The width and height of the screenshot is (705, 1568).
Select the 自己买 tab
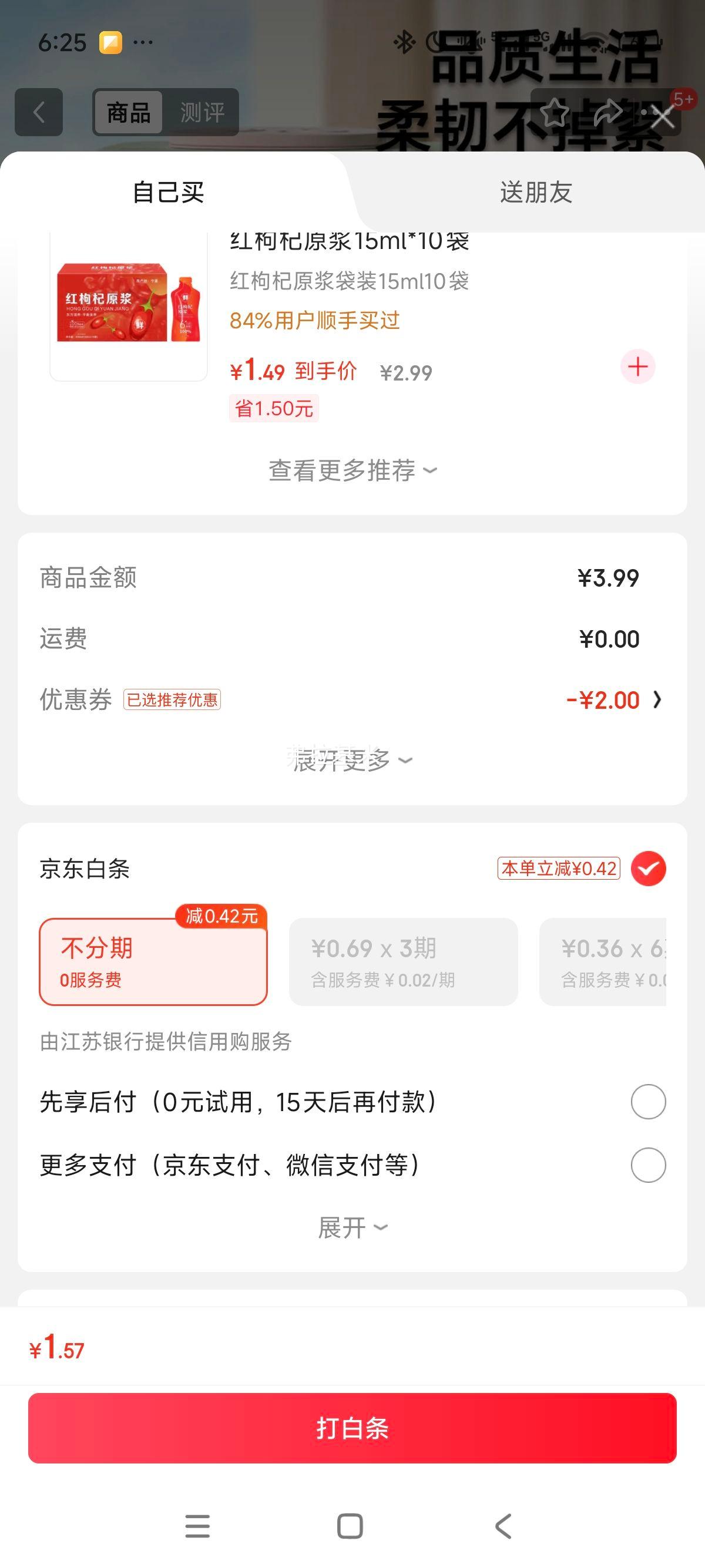(169, 193)
